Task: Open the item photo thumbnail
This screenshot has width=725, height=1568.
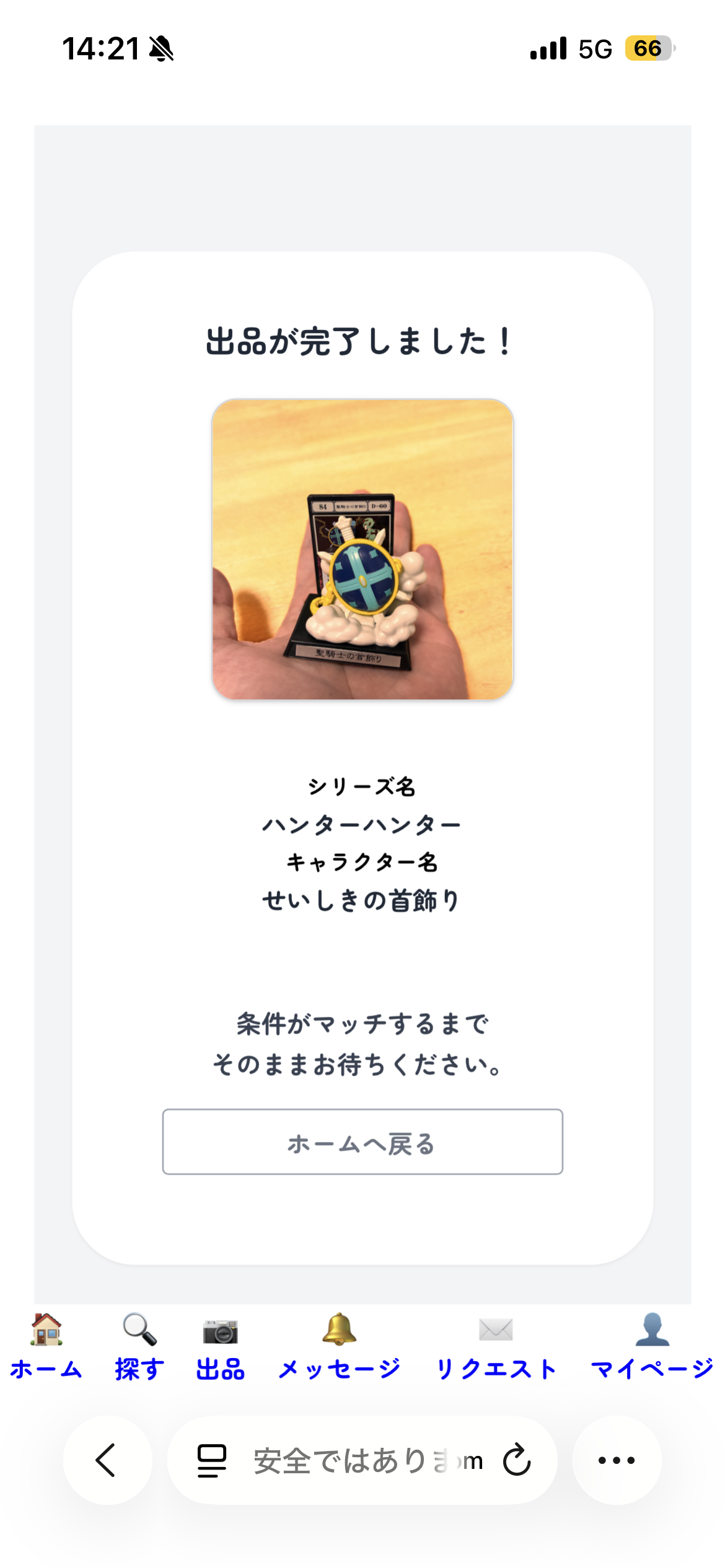Action: pyautogui.click(x=362, y=551)
